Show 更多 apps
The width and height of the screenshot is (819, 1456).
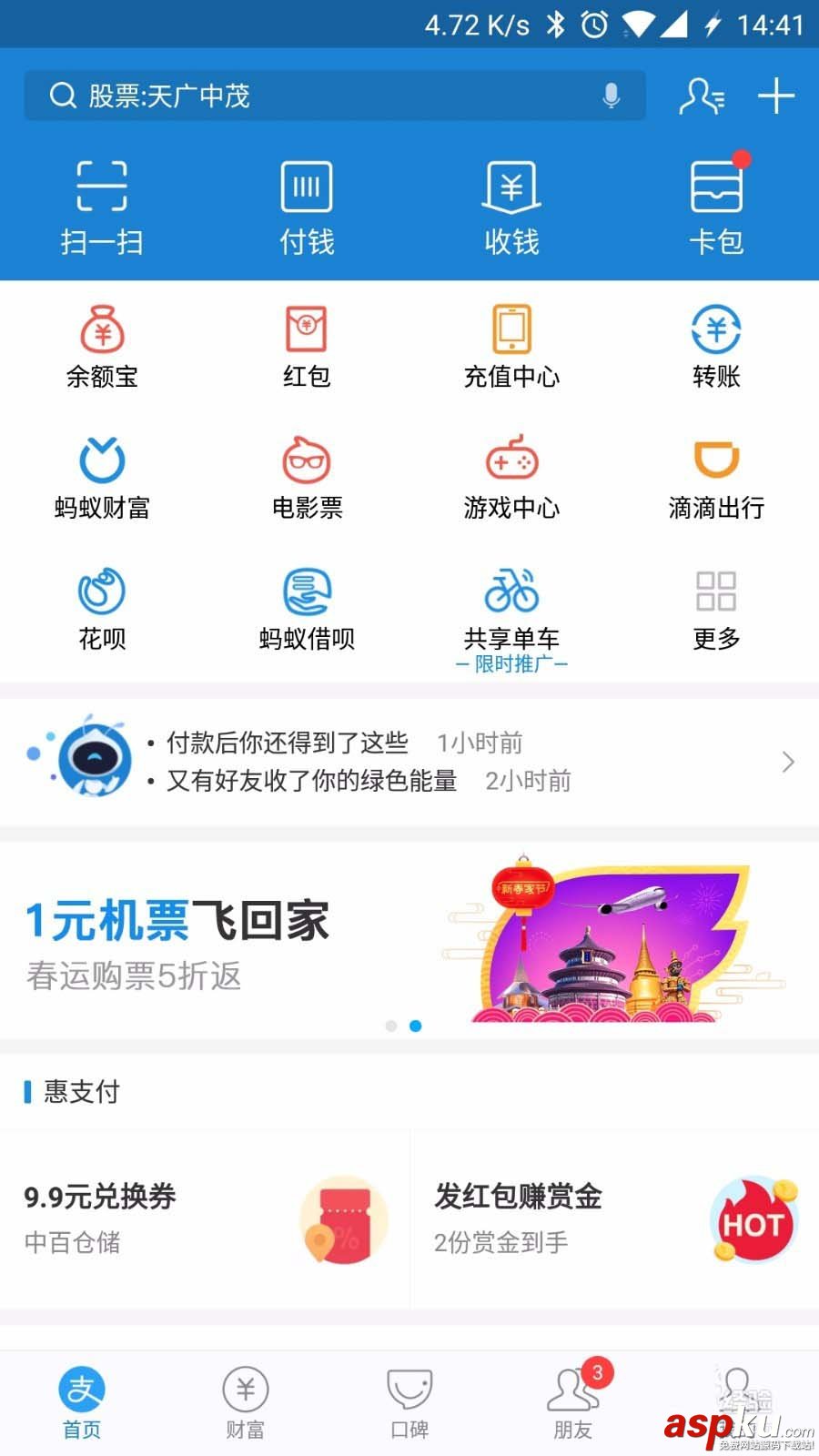click(x=716, y=610)
